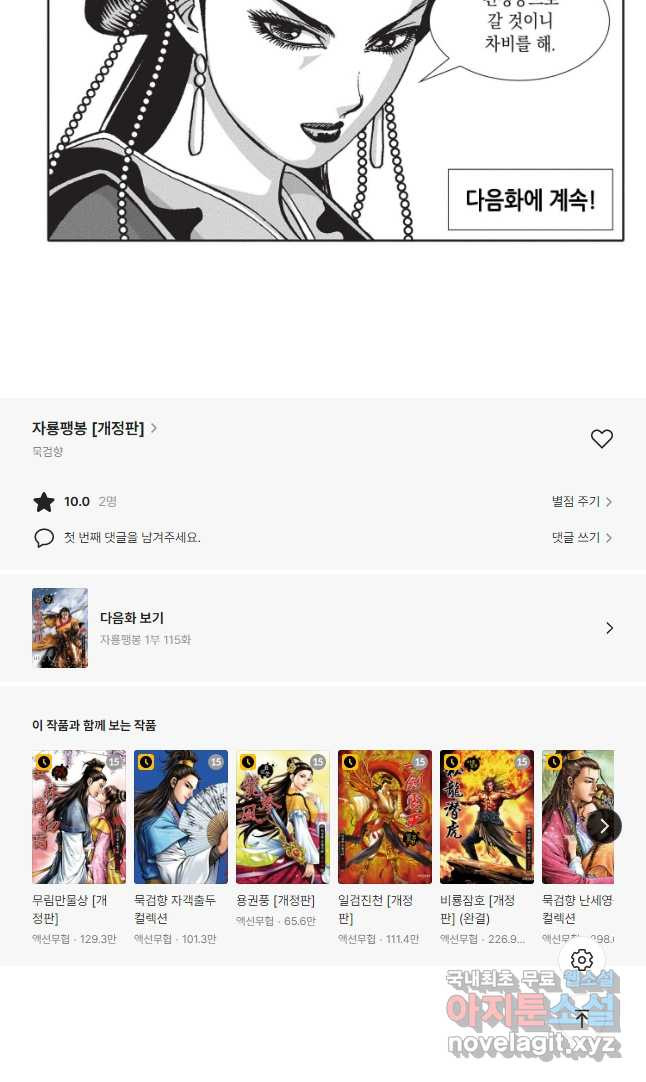
Task: Open 용권풍 [개정판] comic
Action: (x=283, y=817)
